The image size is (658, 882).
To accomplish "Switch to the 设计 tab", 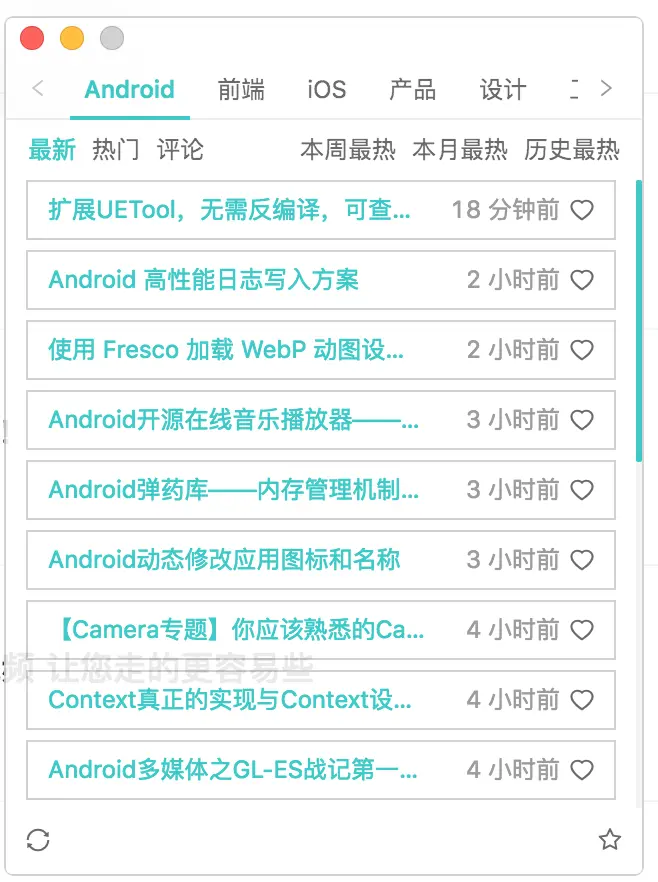I will [x=502, y=89].
